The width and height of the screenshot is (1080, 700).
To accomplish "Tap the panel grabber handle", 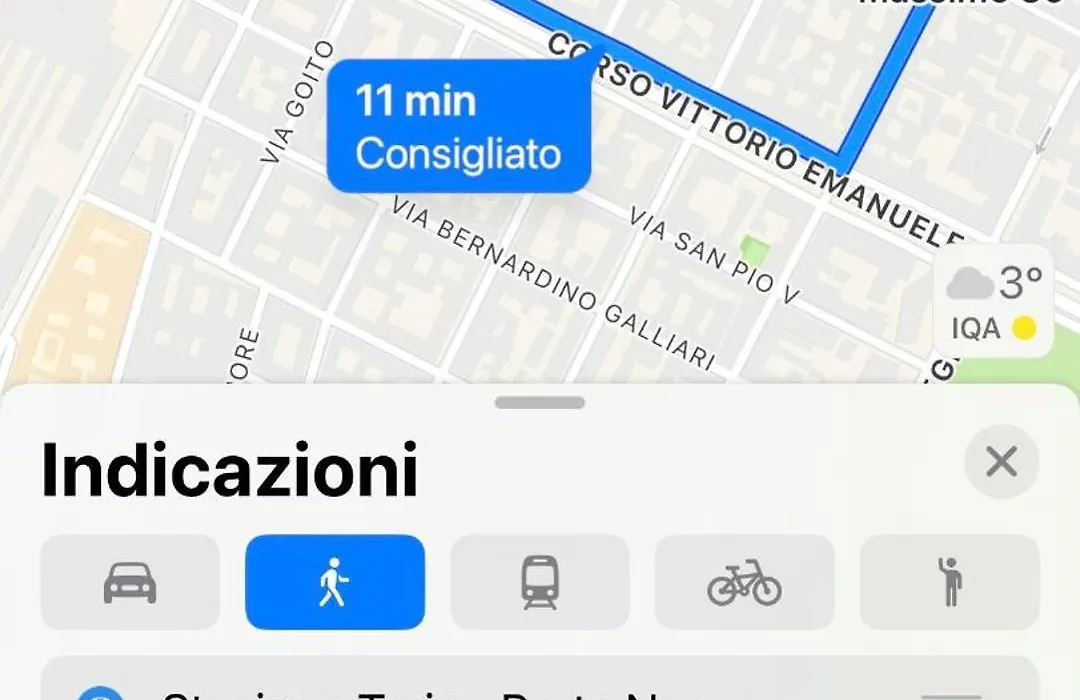I will tap(540, 403).
